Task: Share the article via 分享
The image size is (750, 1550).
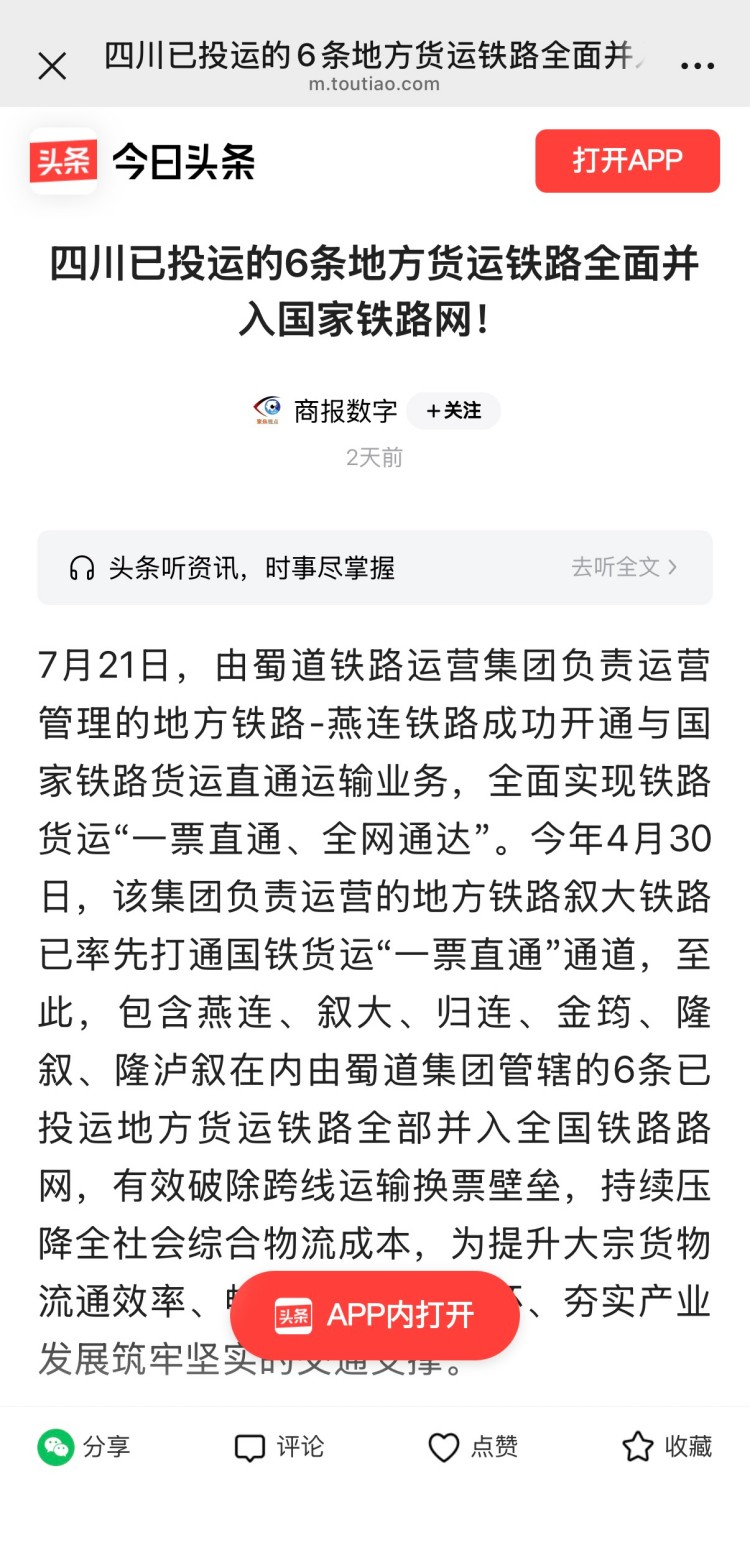Action: pyautogui.click(x=84, y=1447)
